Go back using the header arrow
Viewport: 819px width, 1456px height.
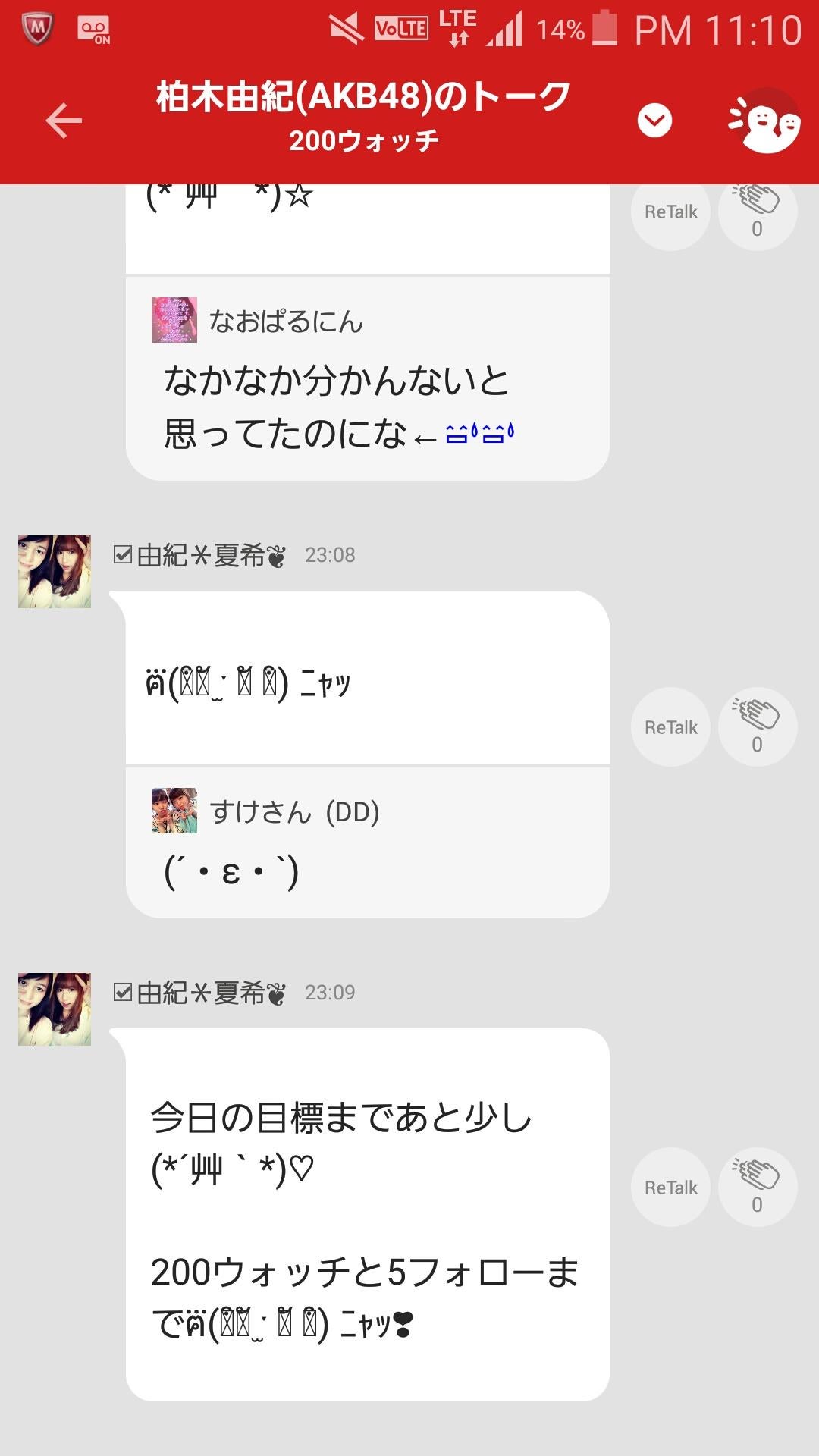64,121
